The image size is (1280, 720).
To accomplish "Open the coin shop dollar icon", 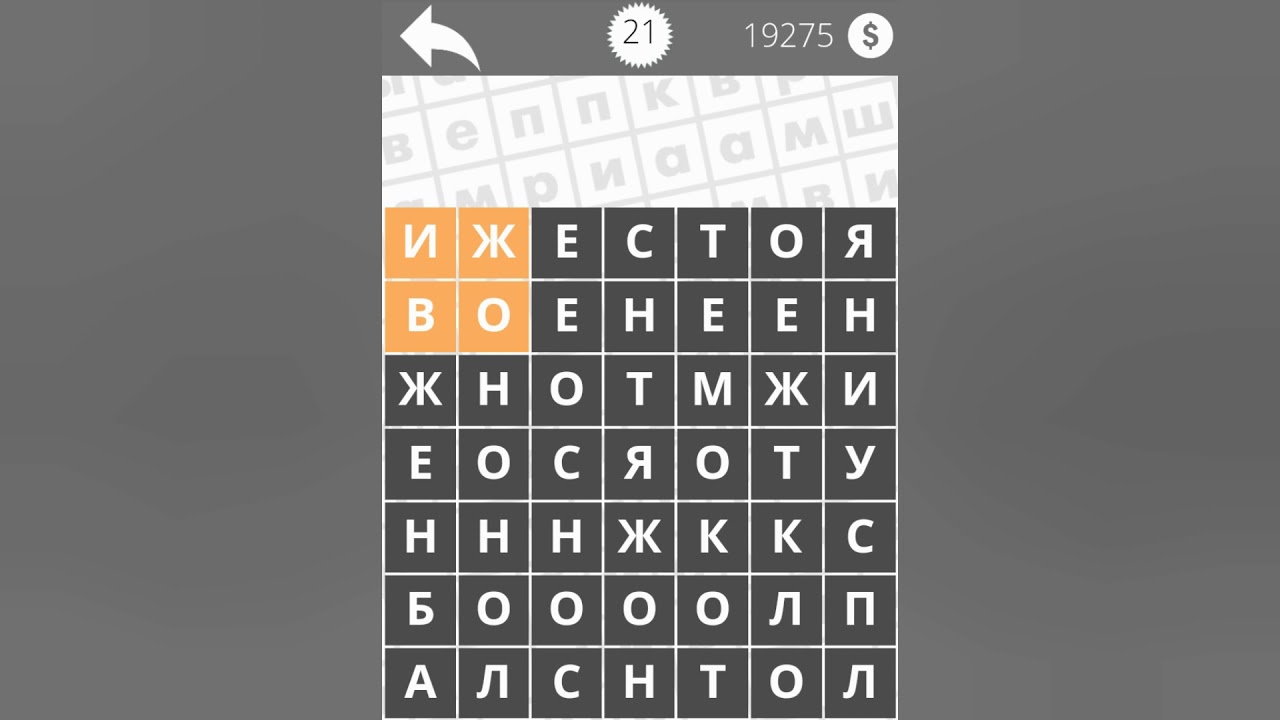I will tap(870, 37).
